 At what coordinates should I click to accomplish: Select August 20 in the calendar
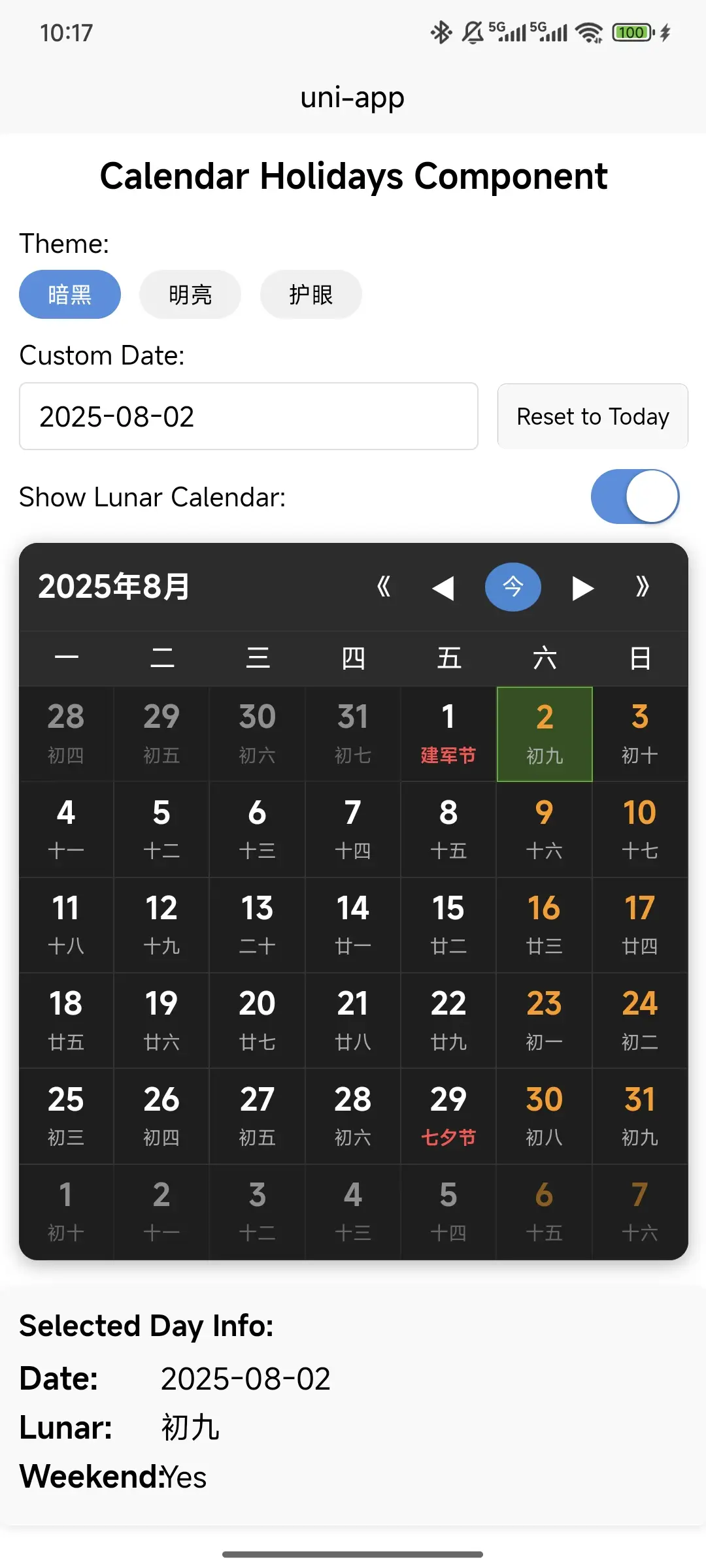(x=257, y=1020)
